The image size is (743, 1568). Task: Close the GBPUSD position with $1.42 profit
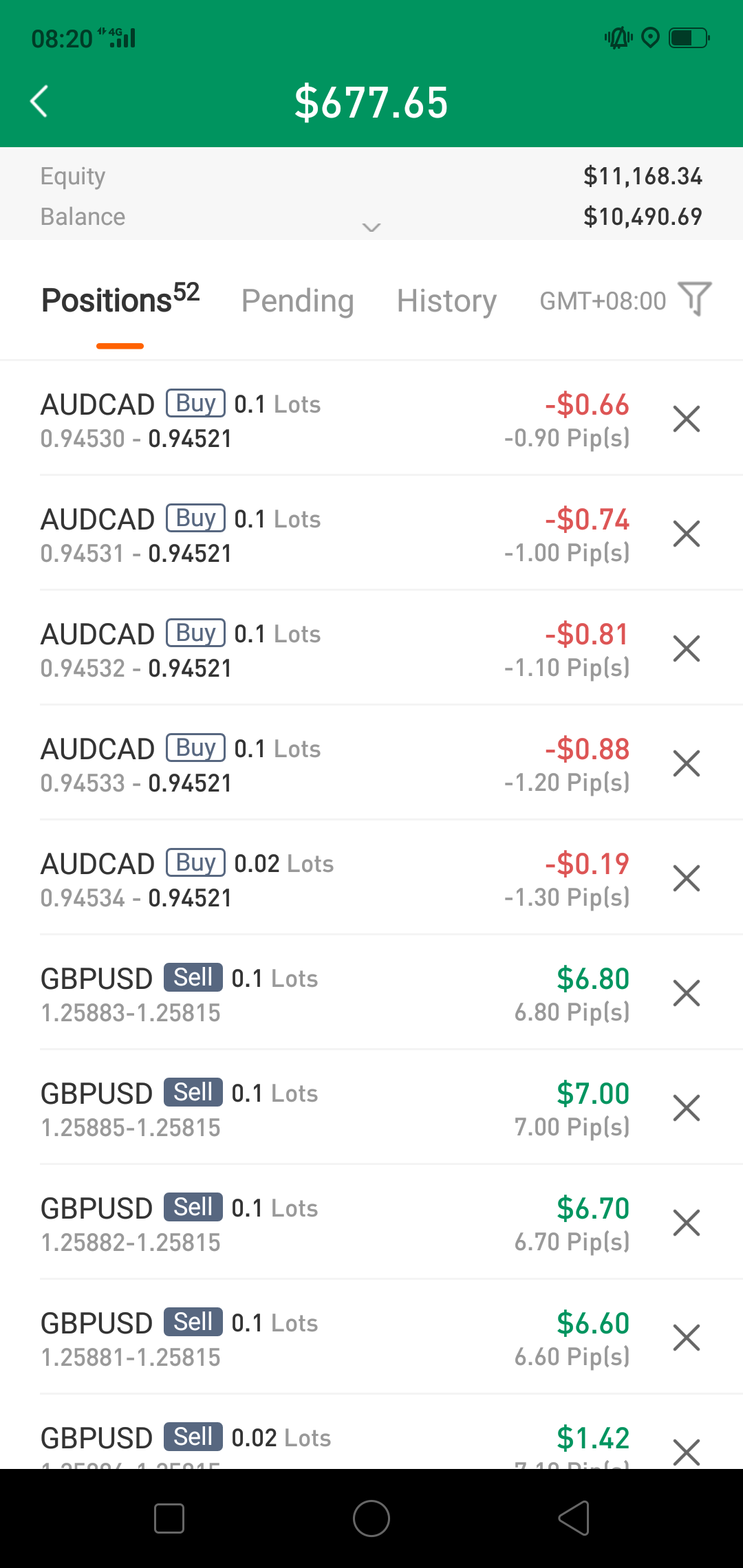pyautogui.click(x=687, y=1452)
